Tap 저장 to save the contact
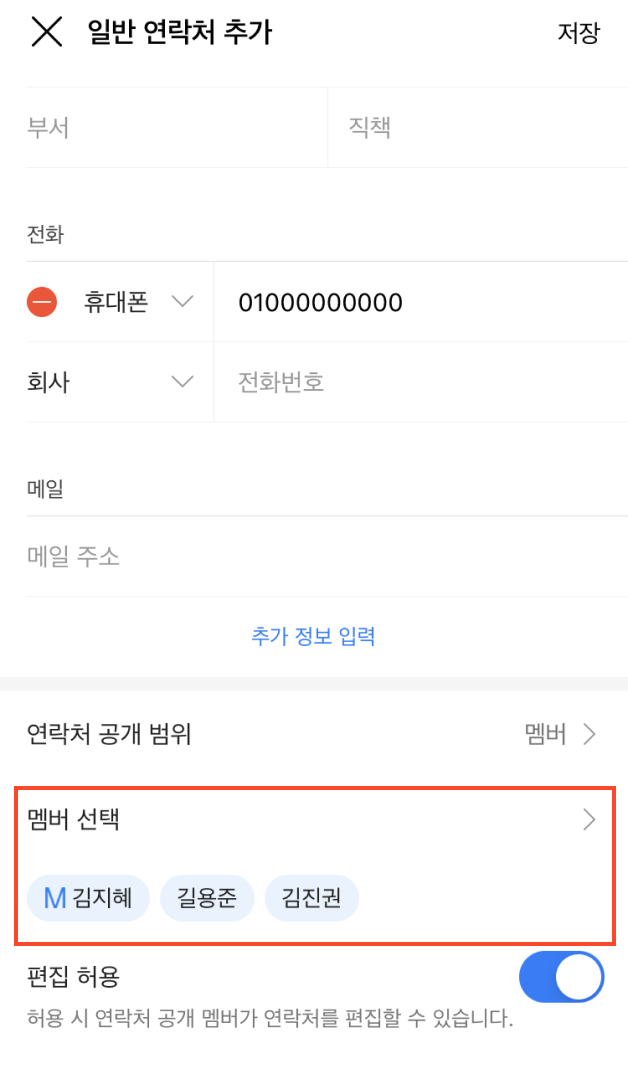The height and width of the screenshot is (1080, 628). click(578, 32)
